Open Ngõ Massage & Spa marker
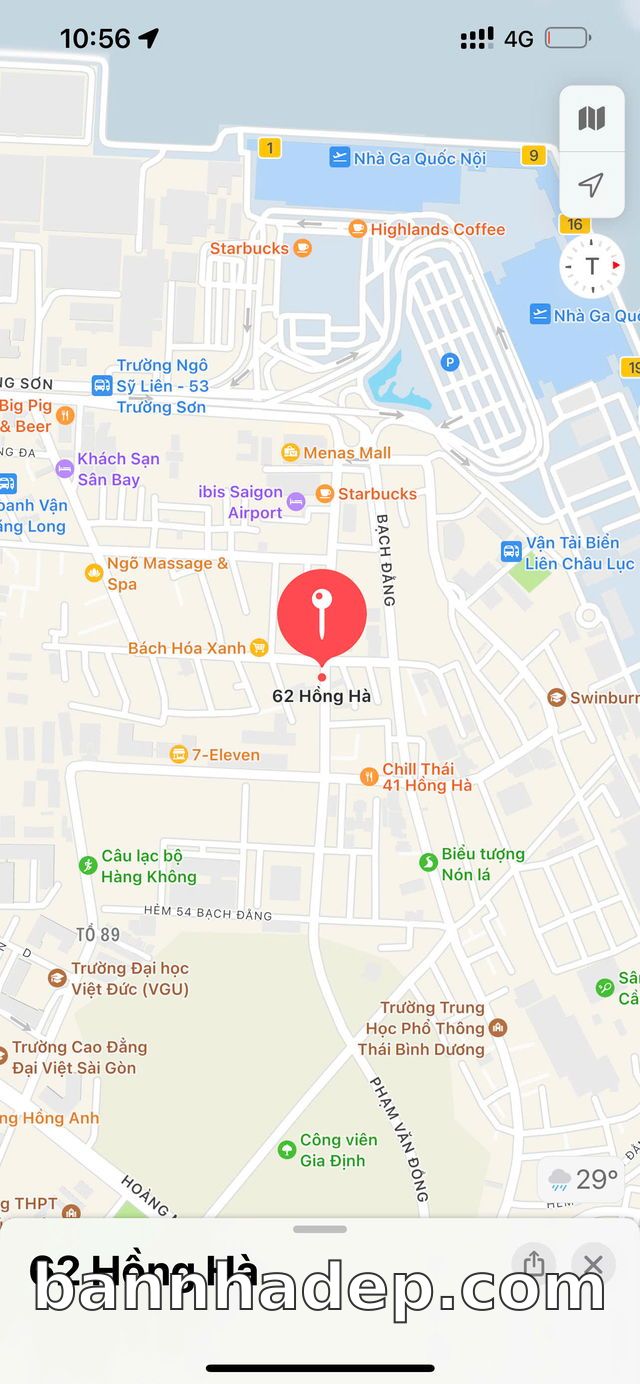This screenshot has height=1384, width=640. 93,572
